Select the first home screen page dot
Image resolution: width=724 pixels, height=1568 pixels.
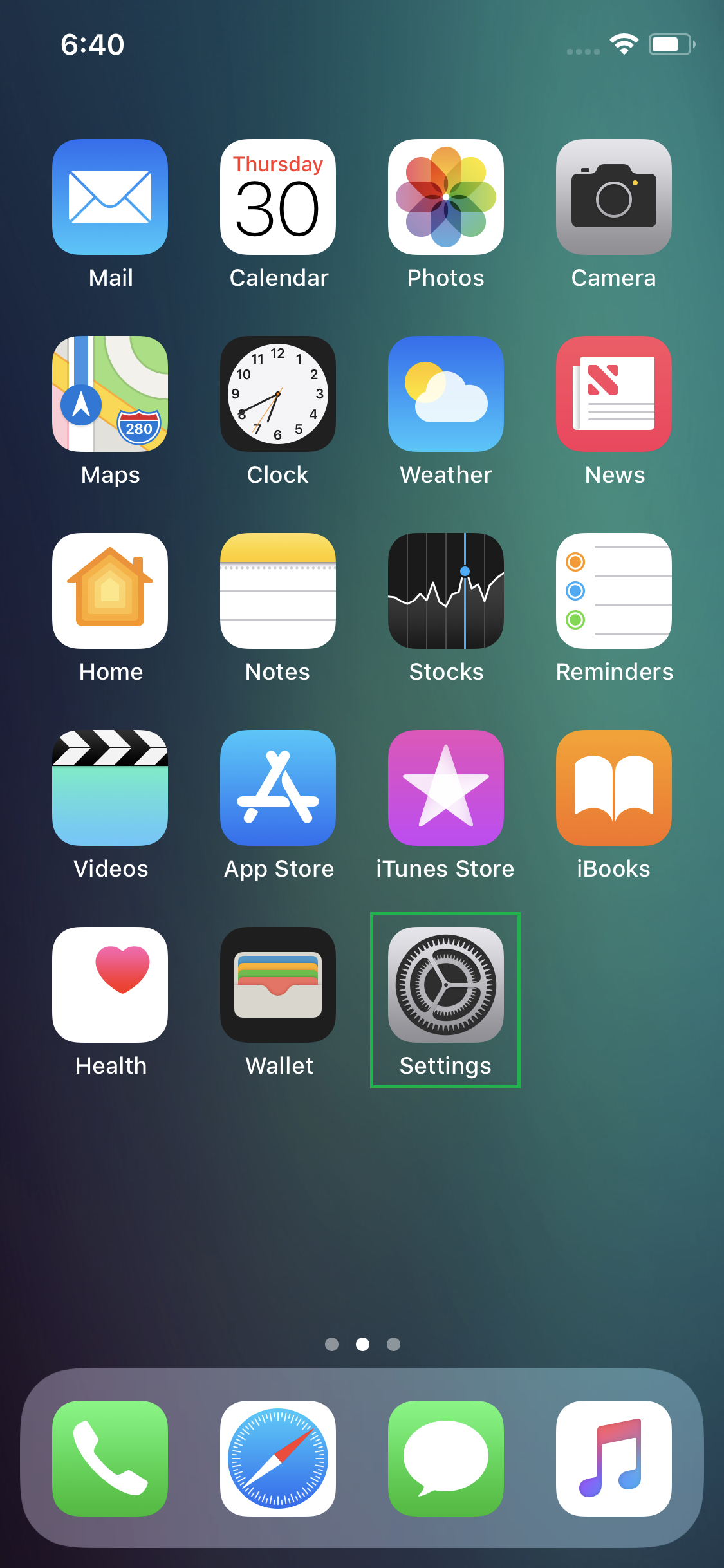(x=332, y=1344)
